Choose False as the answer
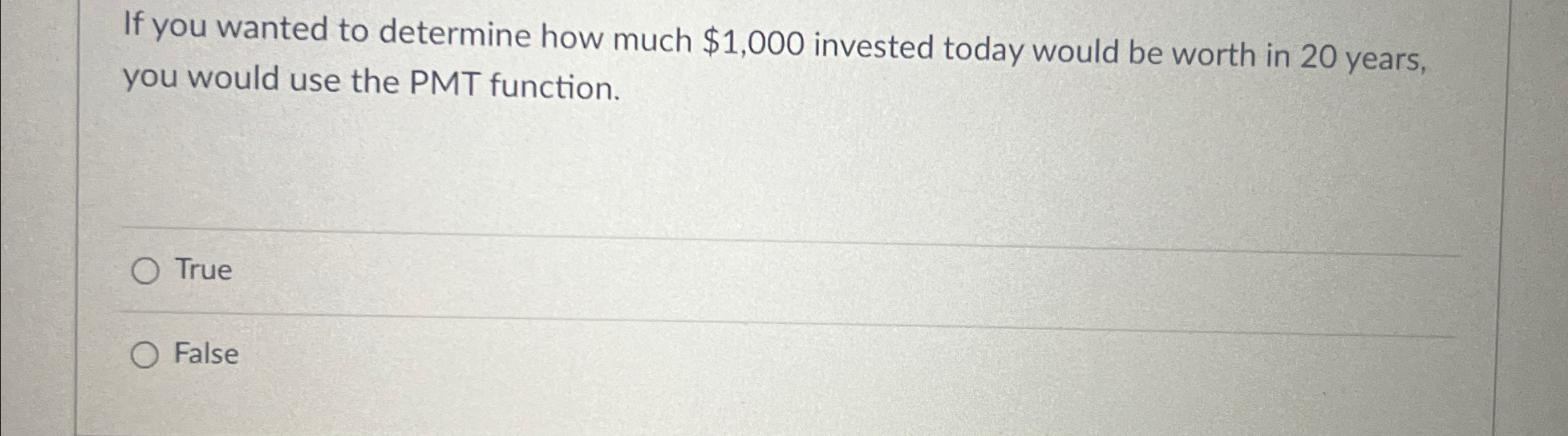Screen dimensions: 1568x436 coord(144,356)
